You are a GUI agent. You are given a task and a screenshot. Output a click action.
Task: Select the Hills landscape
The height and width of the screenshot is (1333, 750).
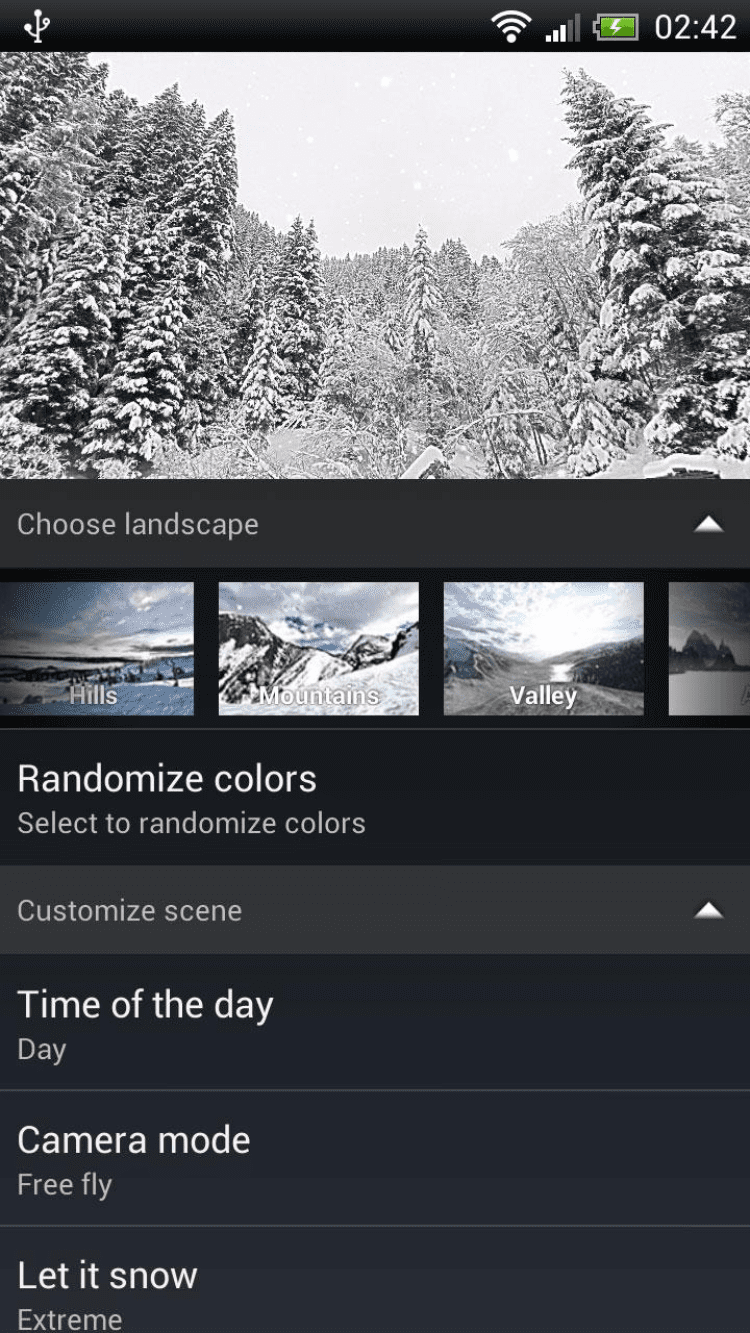coord(96,649)
